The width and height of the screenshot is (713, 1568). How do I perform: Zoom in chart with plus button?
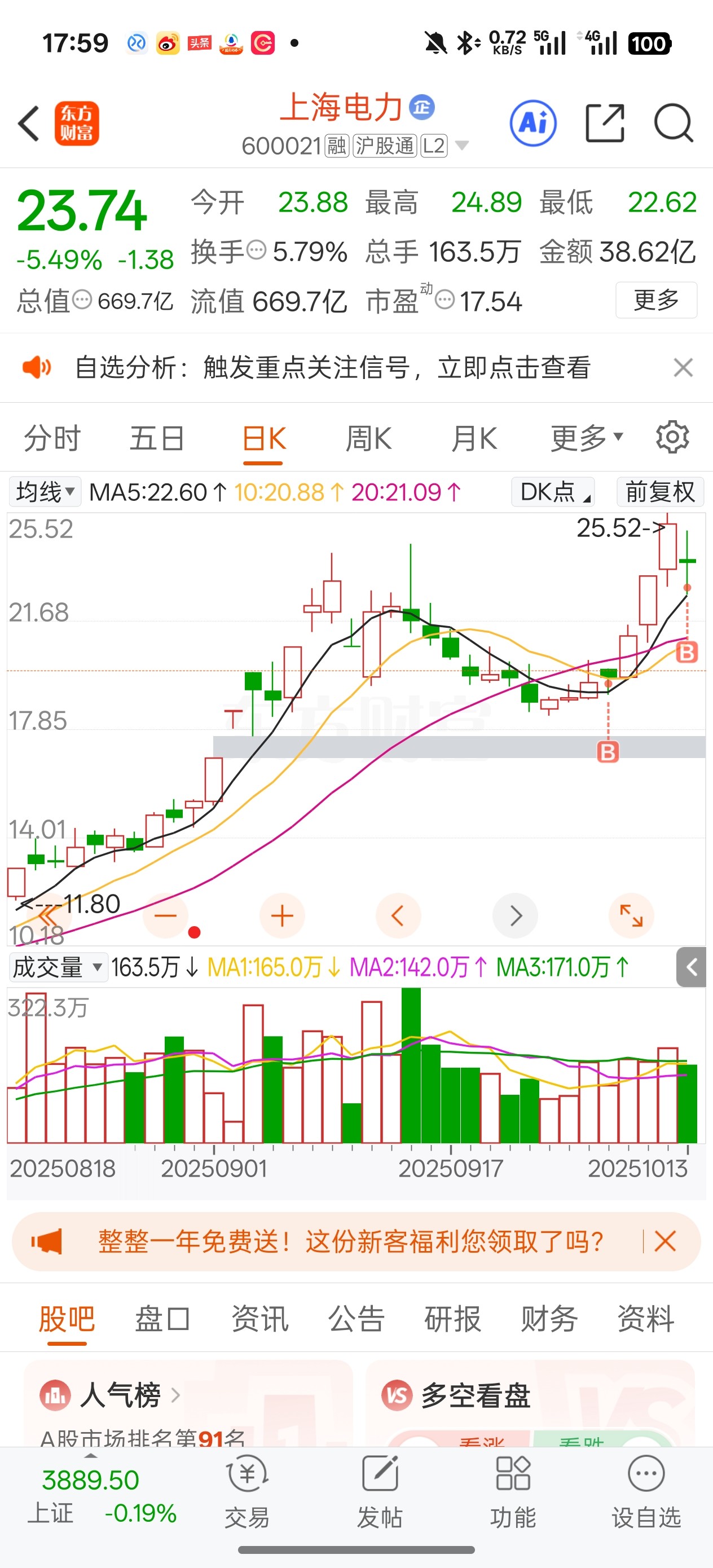click(282, 915)
